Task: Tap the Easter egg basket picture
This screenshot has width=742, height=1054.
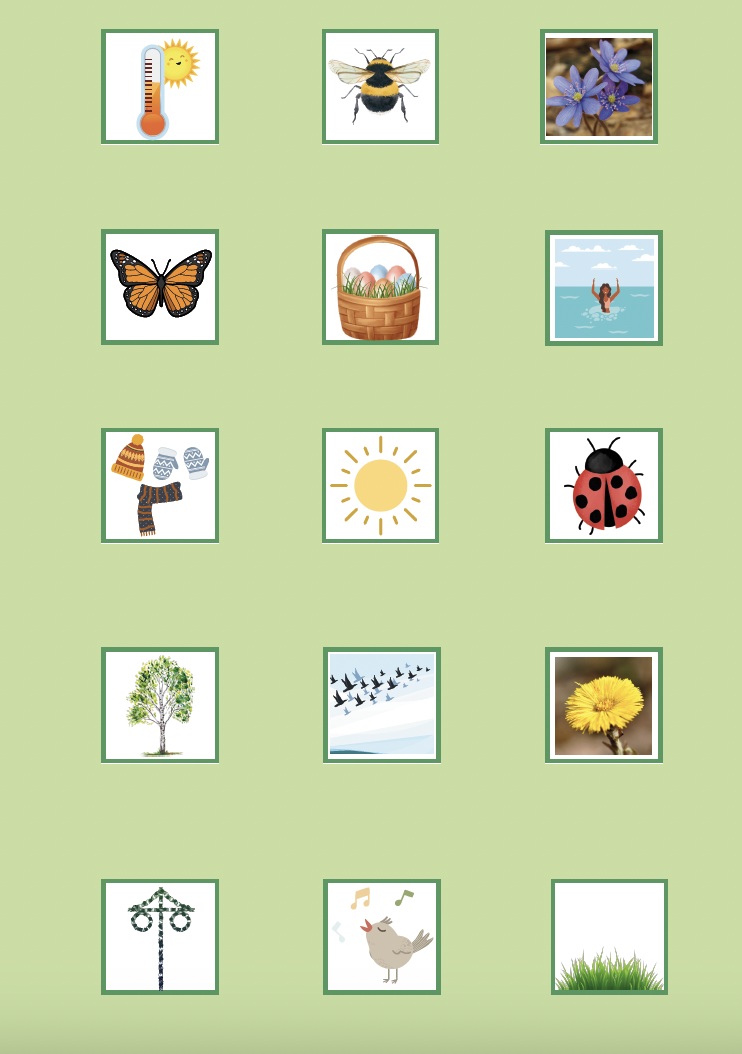Action: (x=380, y=287)
